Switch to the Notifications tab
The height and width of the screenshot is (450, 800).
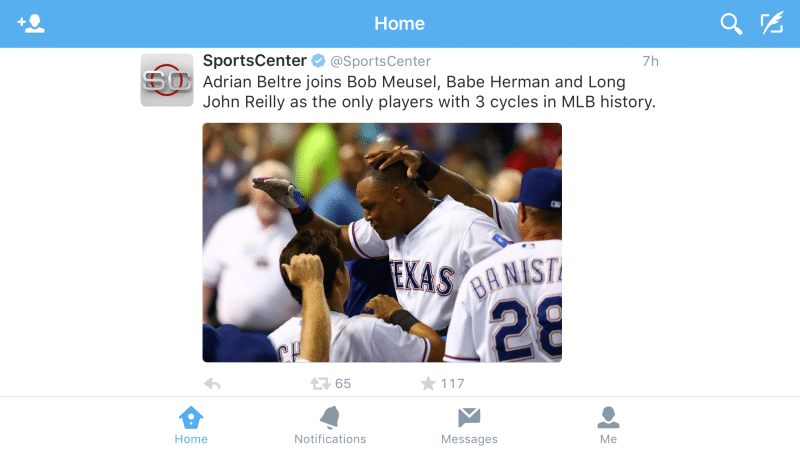[330, 424]
